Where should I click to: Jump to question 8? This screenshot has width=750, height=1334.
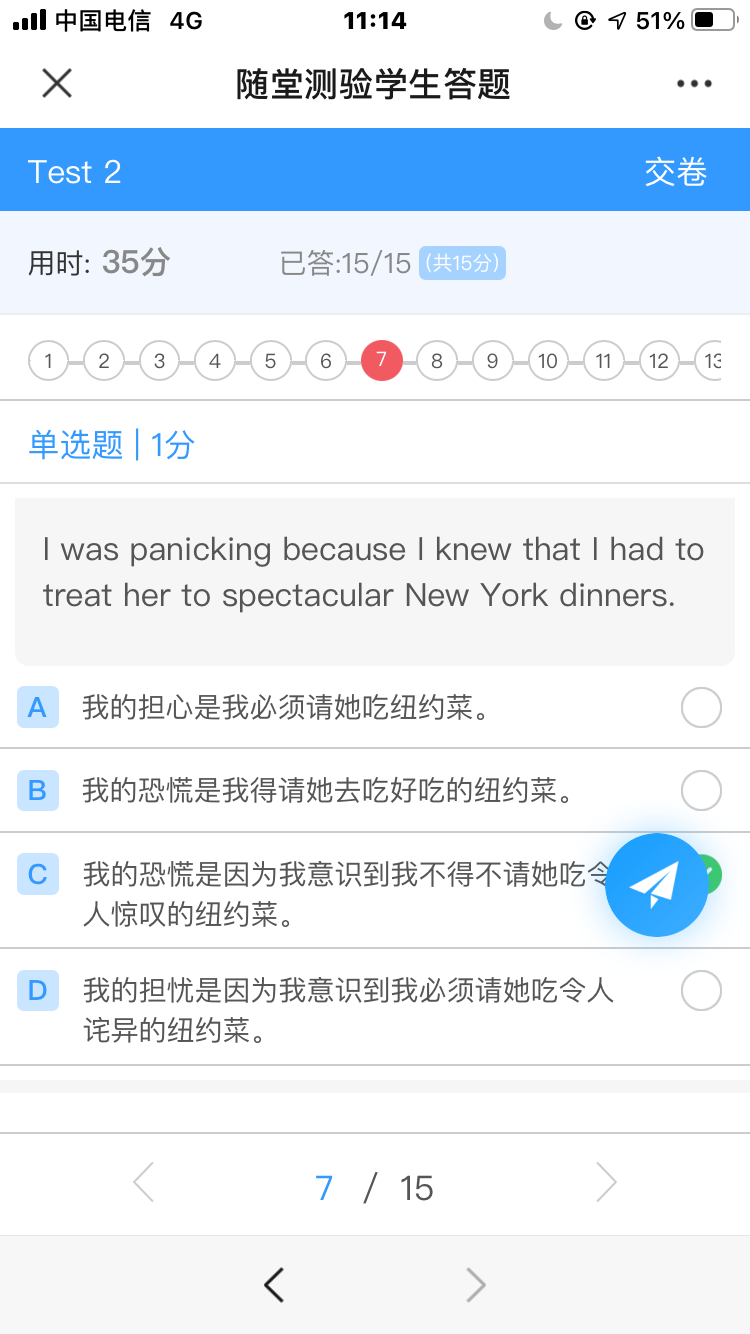pyautogui.click(x=437, y=360)
